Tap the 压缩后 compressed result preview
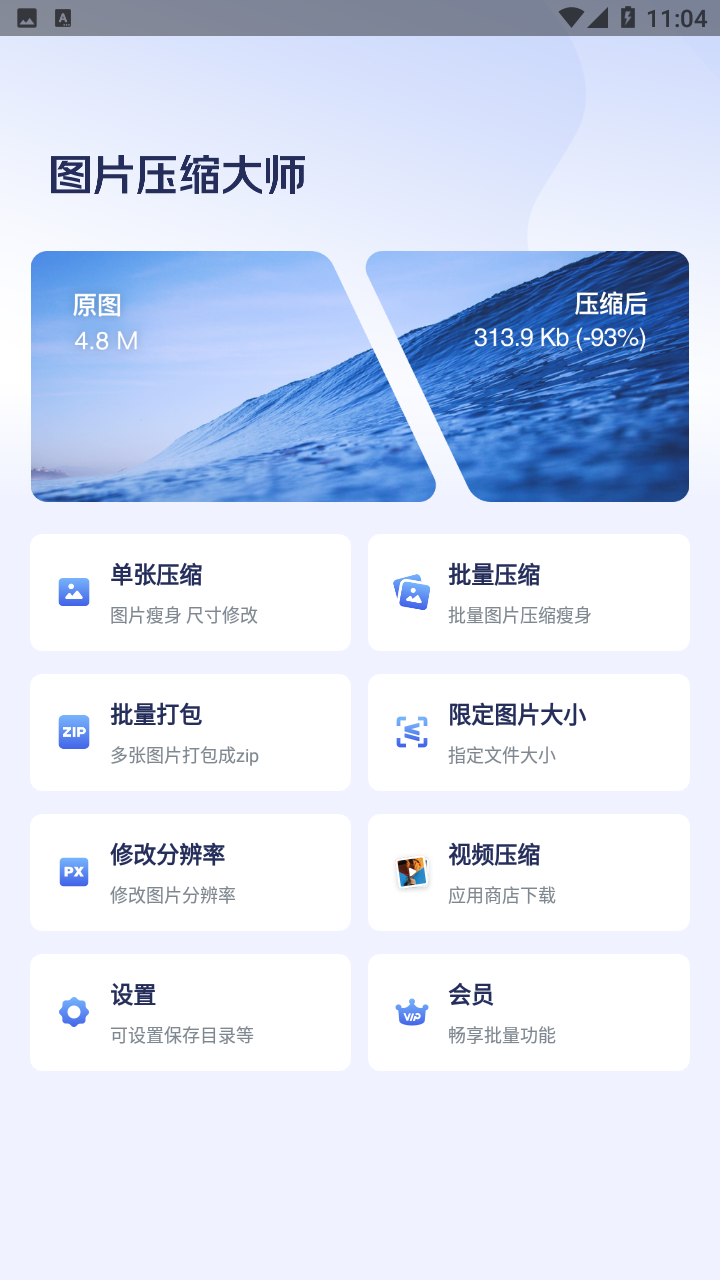 (x=560, y=376)
